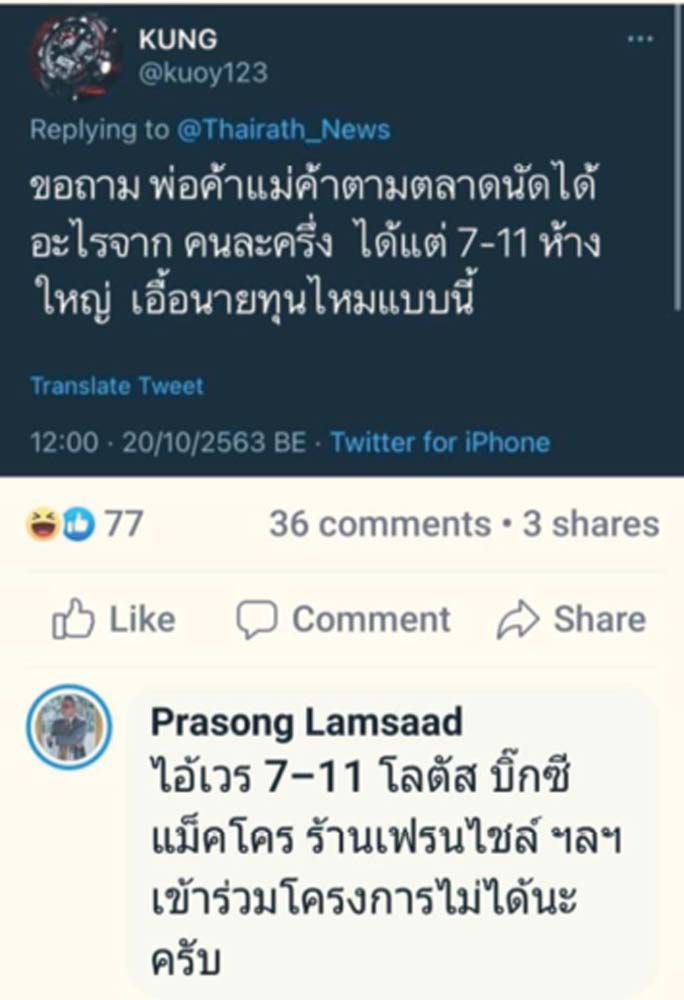Like this post

click(113, 620)
